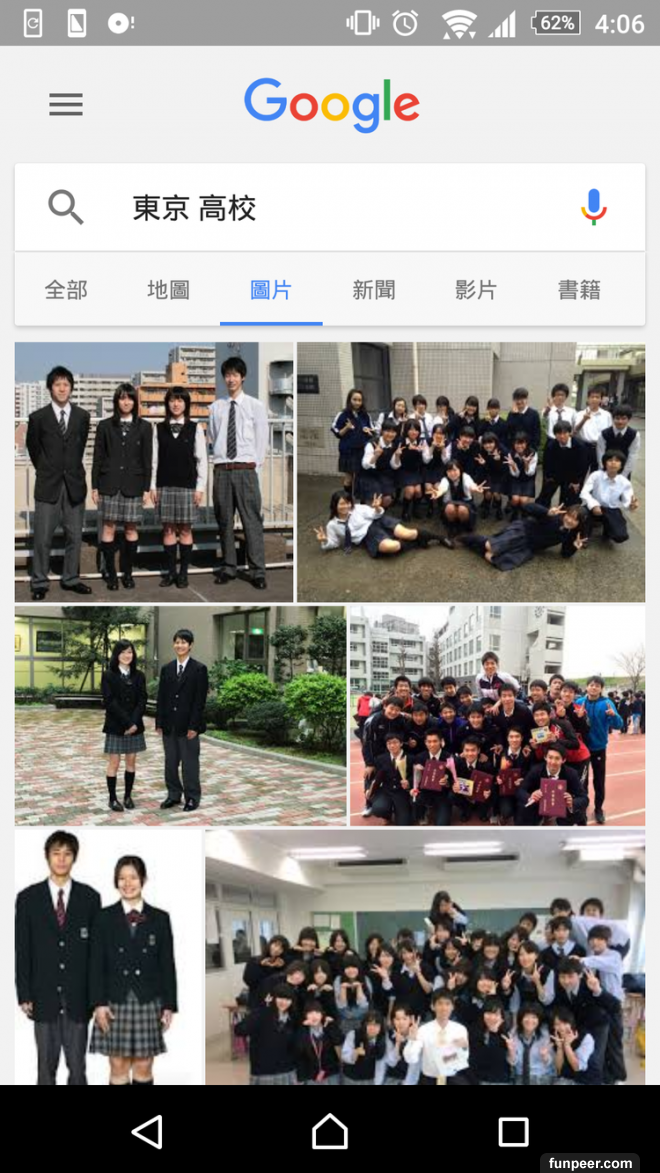The width and height of the screenshot is (660, 1173).
Task: Open the group photo posing outside a building
Action: coord(471,472)
